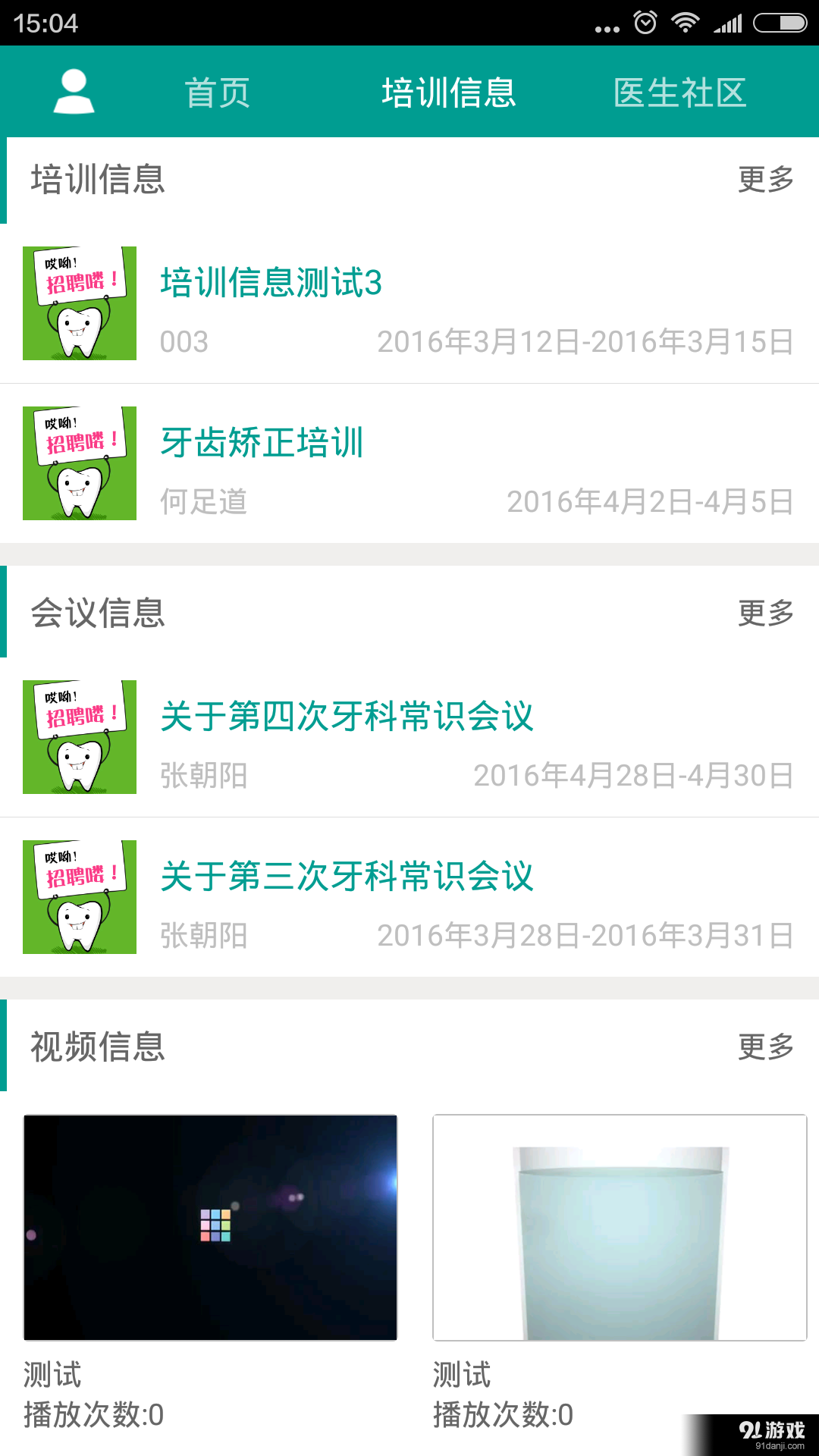Screen dimensions: 819x1456
Task: Click the tooth mascot thumbnail beside 培训信息测试3
Action: pos(79,304)
